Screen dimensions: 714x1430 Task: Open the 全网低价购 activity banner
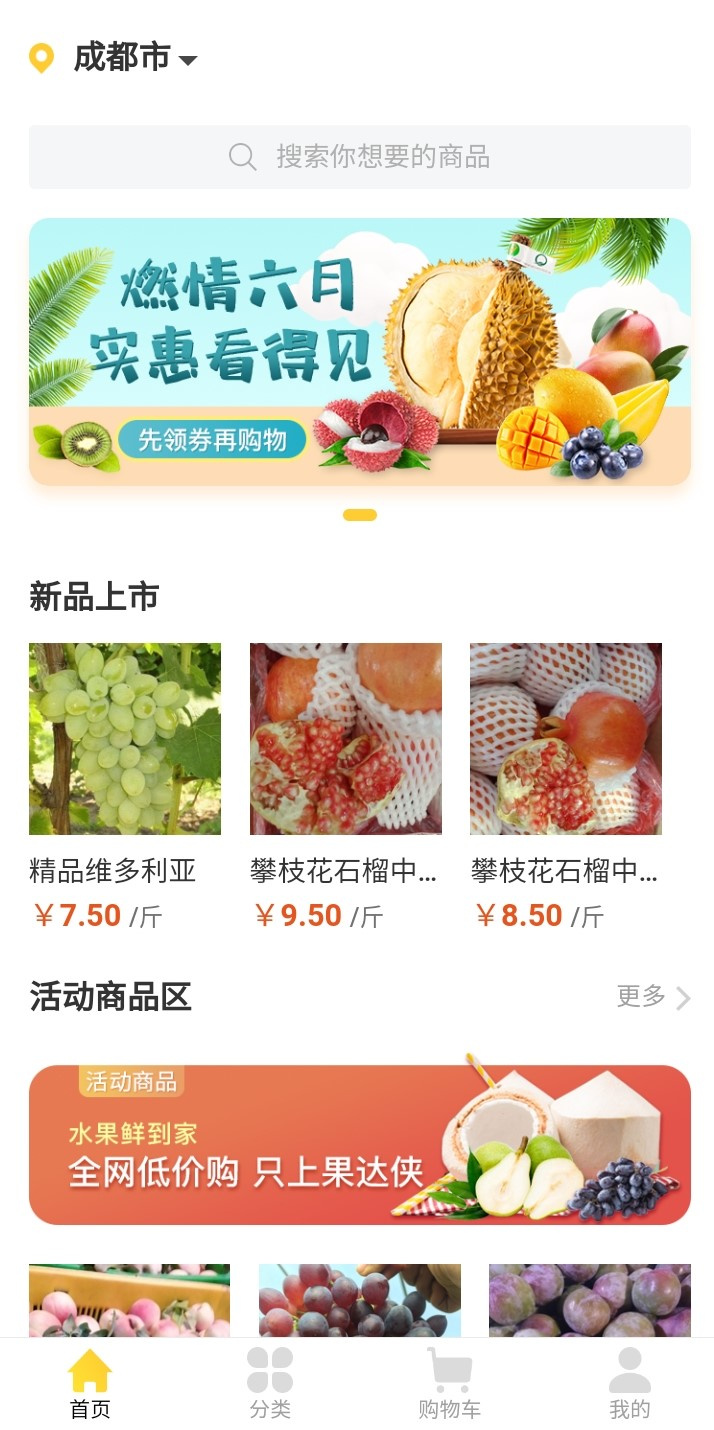(360, 1145)
